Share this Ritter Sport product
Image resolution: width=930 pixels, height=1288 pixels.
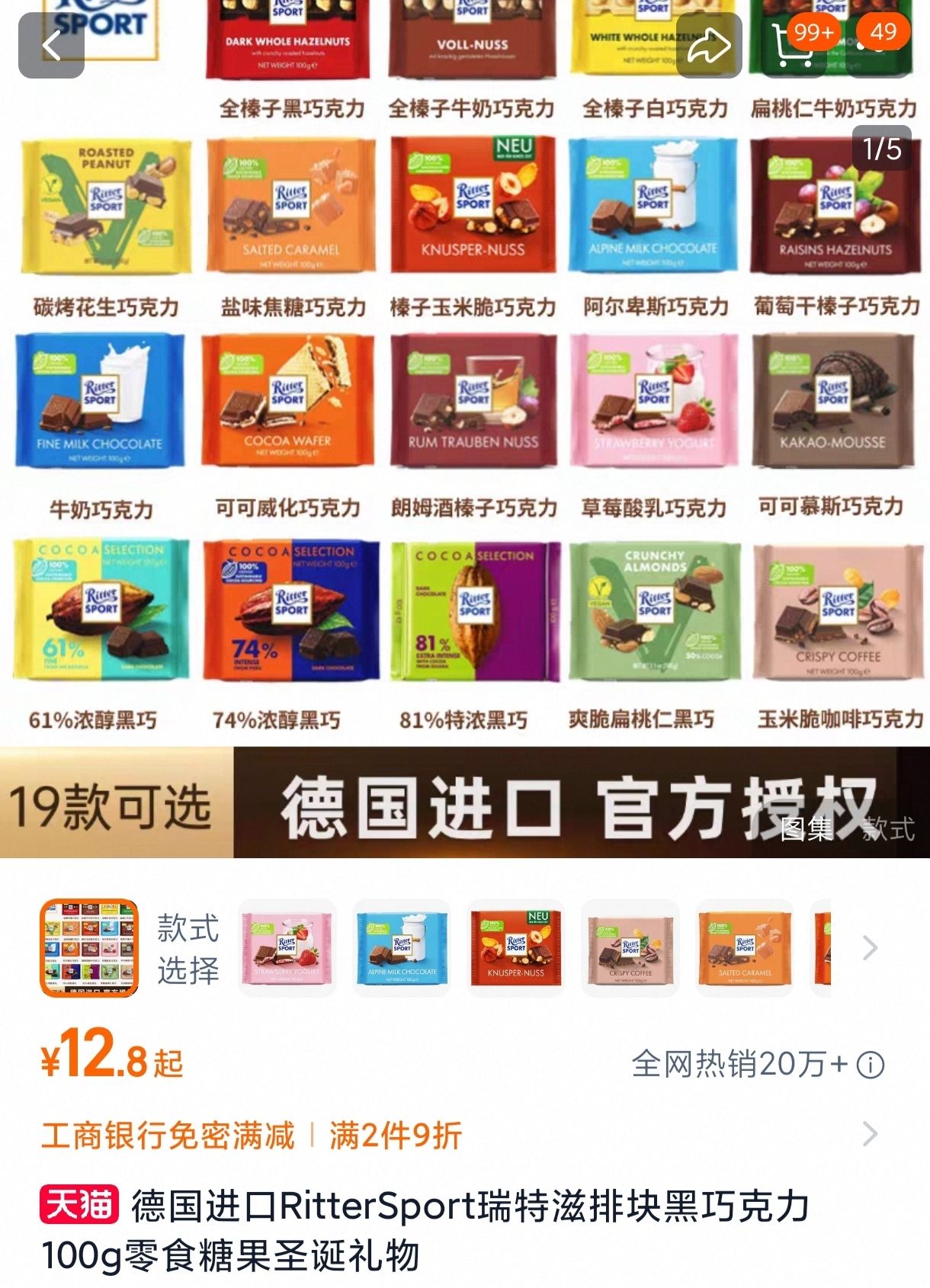click(709, 46)
